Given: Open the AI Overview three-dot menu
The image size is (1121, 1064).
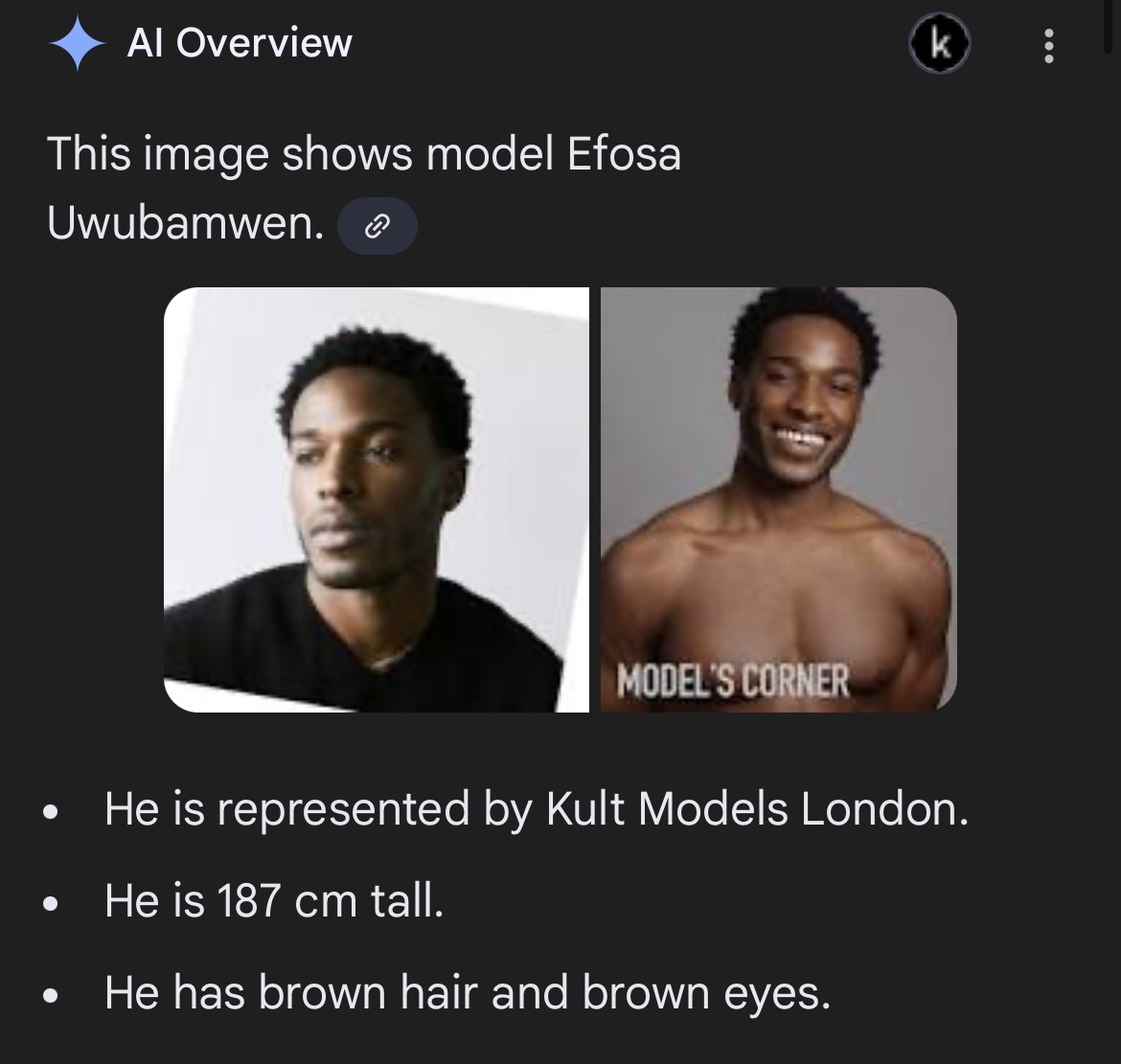Looking at the screenshot, I should click(1048, 45).
